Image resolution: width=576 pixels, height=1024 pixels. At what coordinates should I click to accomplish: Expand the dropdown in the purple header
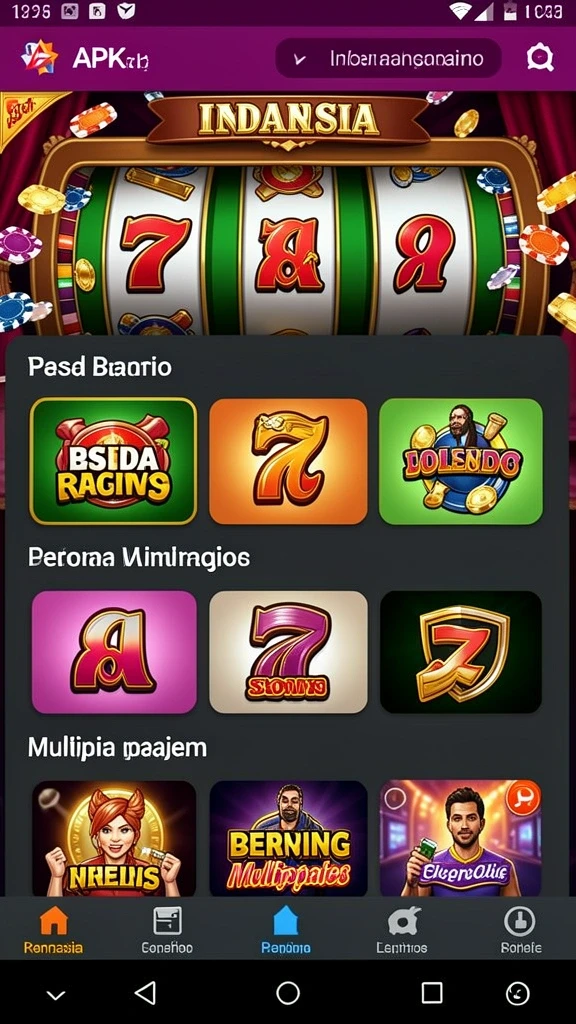point(389,59)
